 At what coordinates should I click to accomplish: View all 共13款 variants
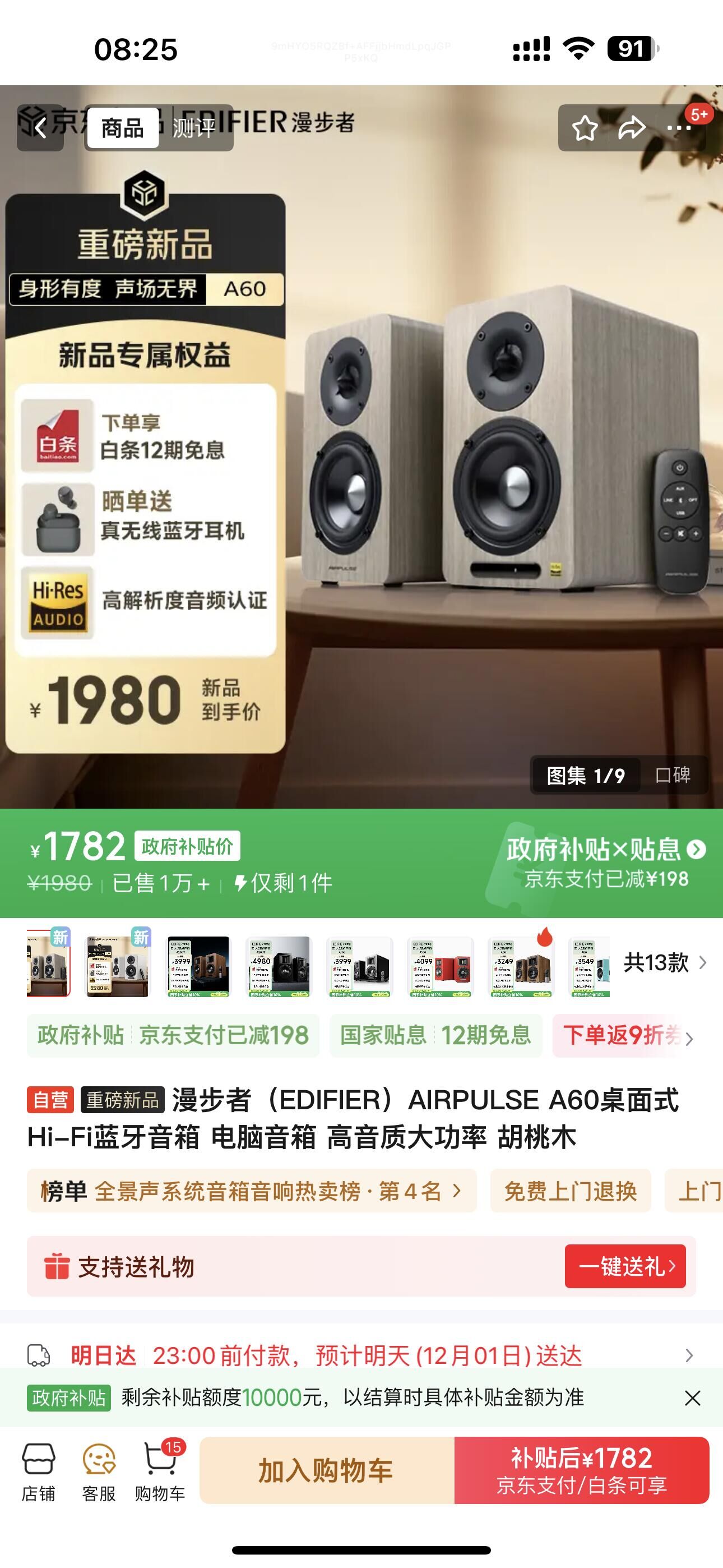coord(665,962)
